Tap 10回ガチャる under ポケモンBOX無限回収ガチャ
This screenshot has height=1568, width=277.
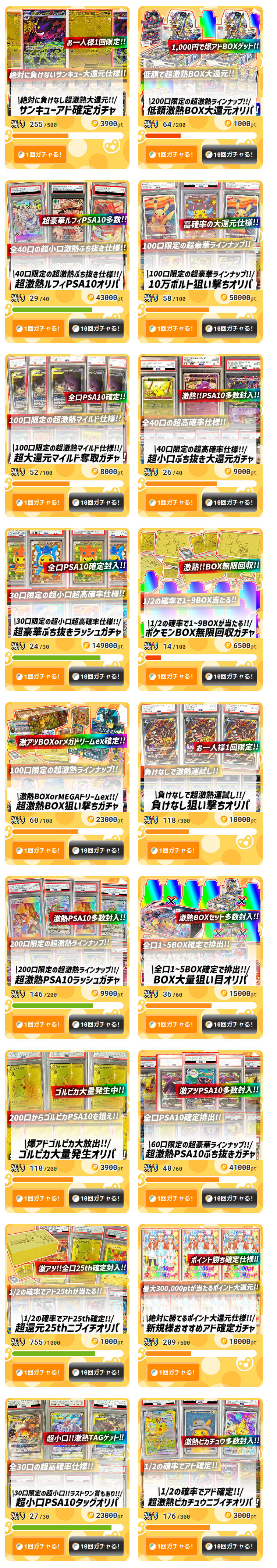pyautogui.click(x=229, y=676)
